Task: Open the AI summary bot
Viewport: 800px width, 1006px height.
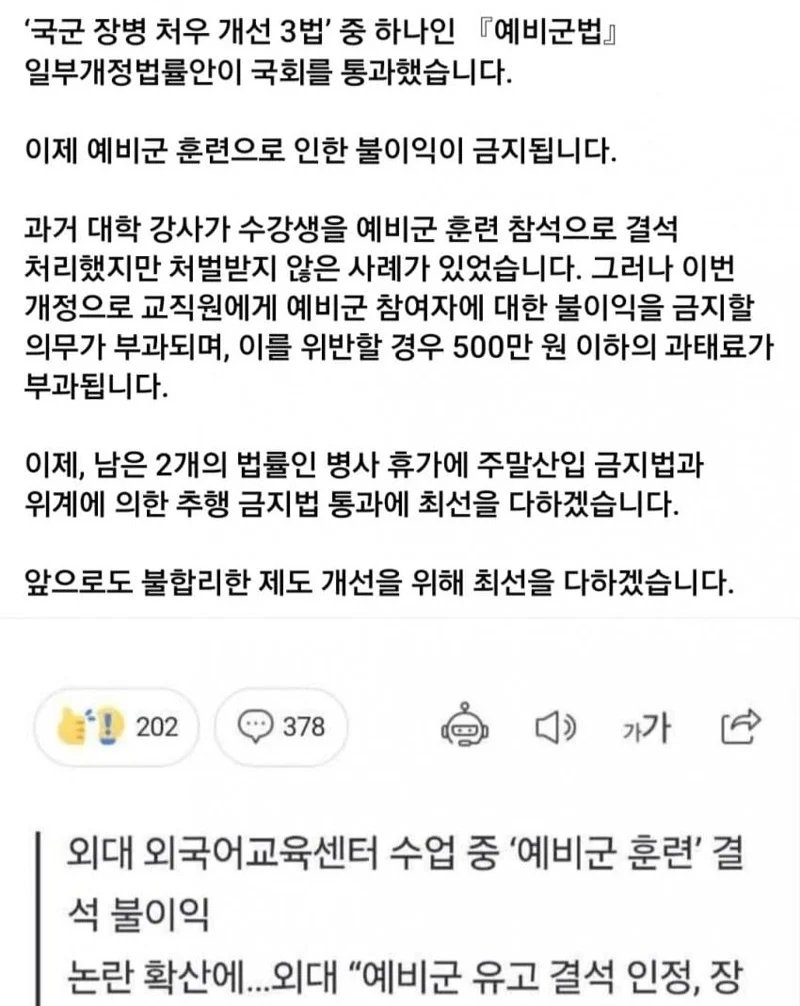Action: click(466, 727)
